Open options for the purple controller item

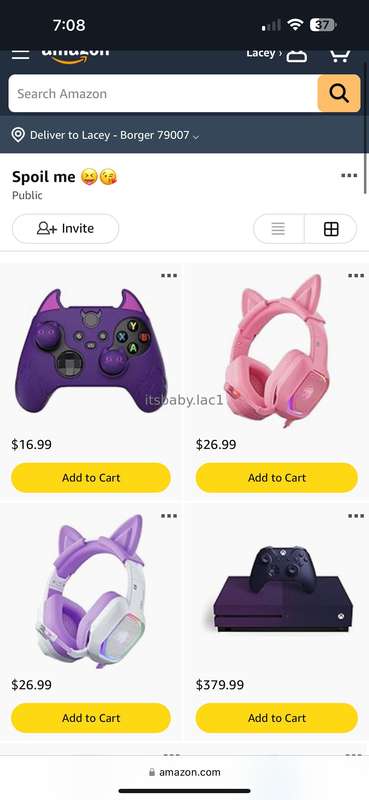coord(169,276)
